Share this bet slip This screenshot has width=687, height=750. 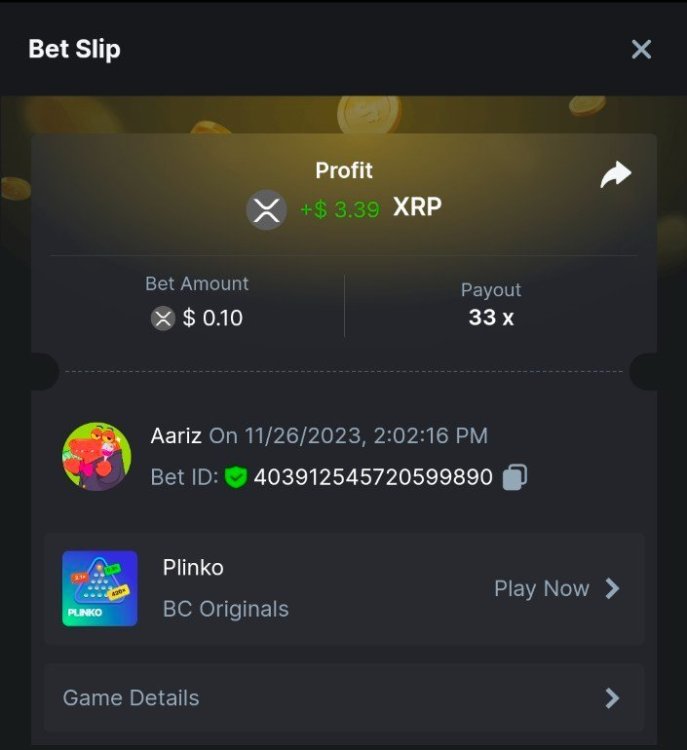click(615, 176)
